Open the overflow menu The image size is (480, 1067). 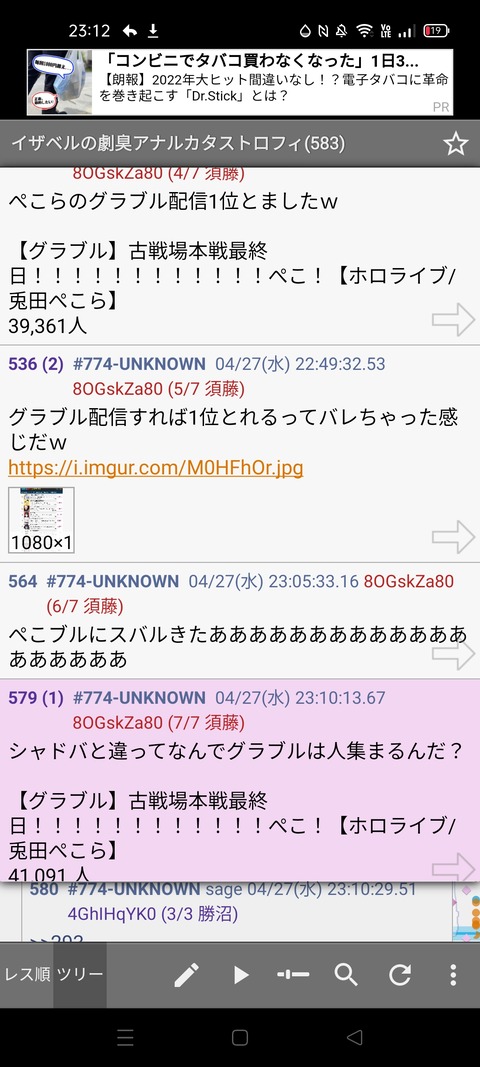point(453,975)
